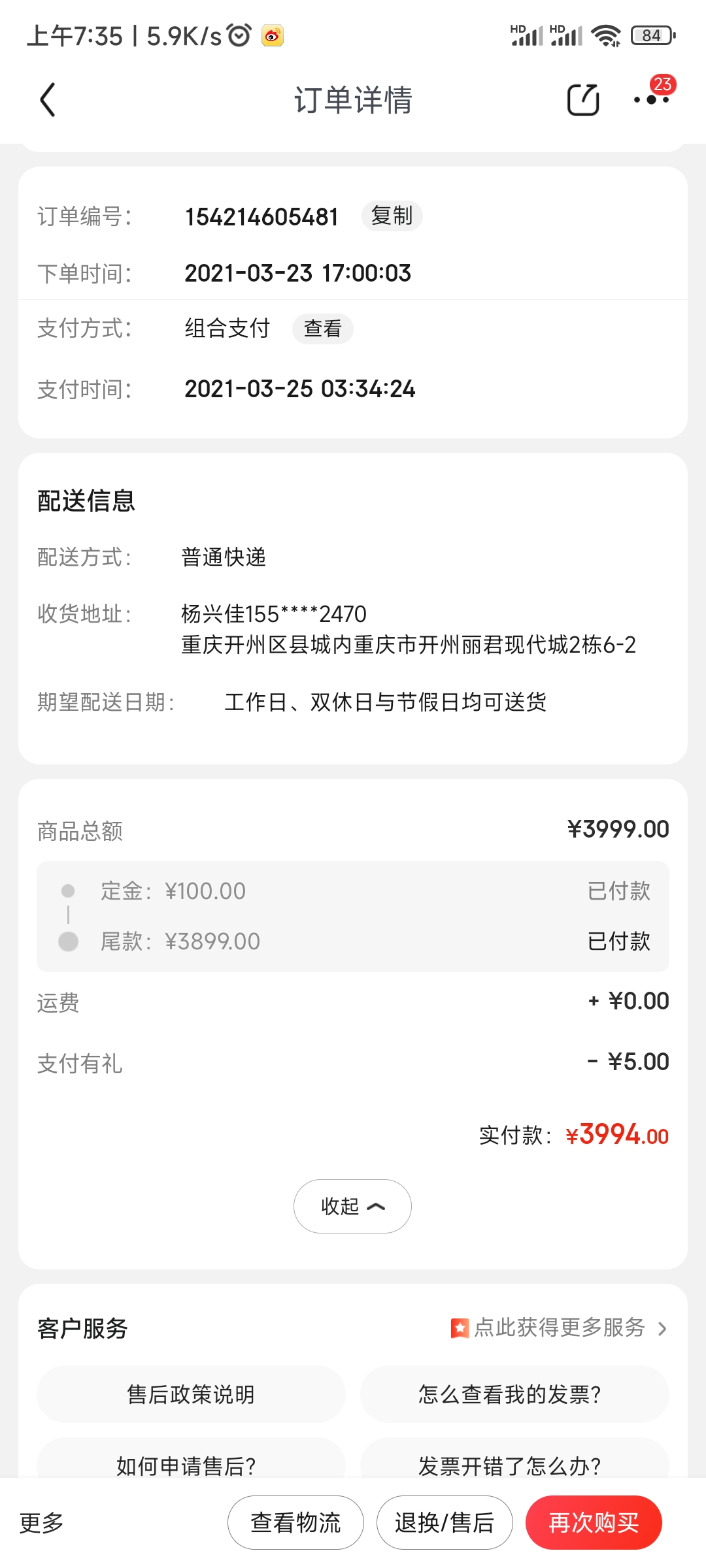706x1568 pixels.
Task: Check logistics with 查看物流
Action: point(295,1523)
